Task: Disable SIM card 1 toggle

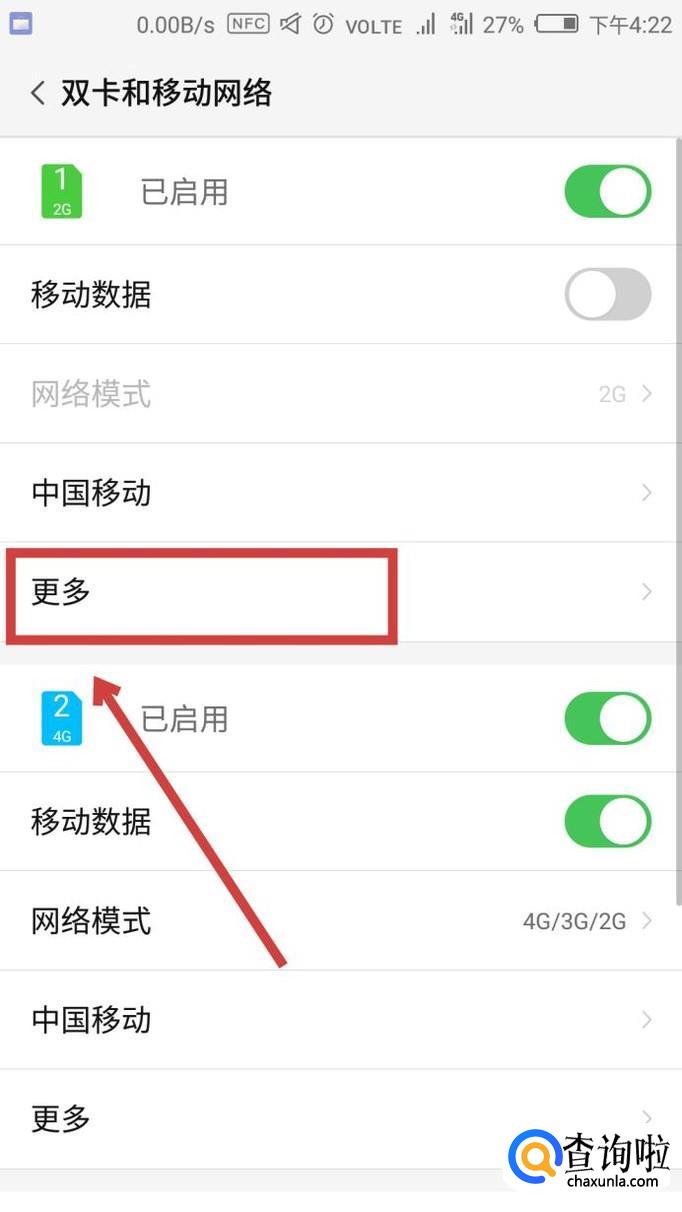Action: (607, 191)
